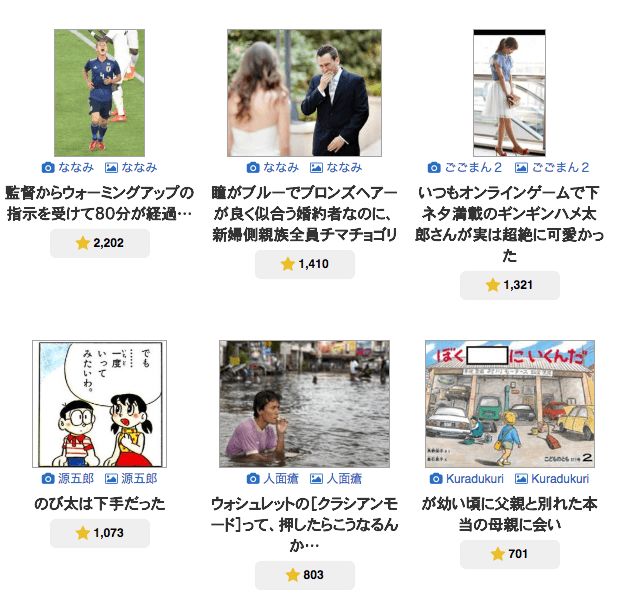
Task: Open the woman in skirt photo
Action: pyautogui.click(x=509, y=93)
